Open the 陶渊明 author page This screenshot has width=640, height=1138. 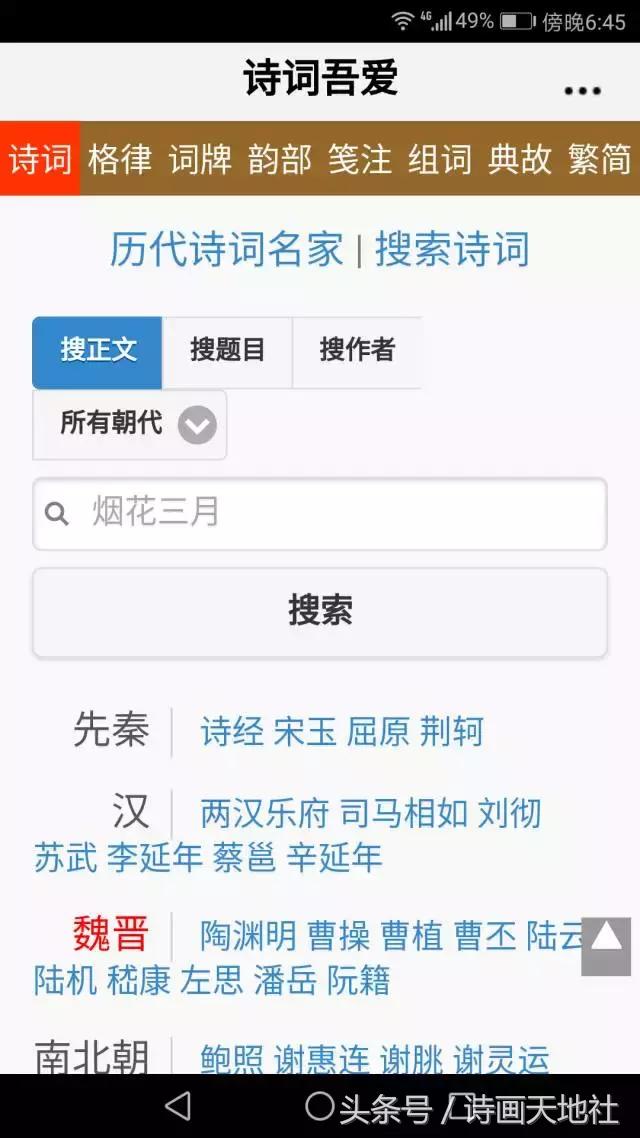pos(248,936)
